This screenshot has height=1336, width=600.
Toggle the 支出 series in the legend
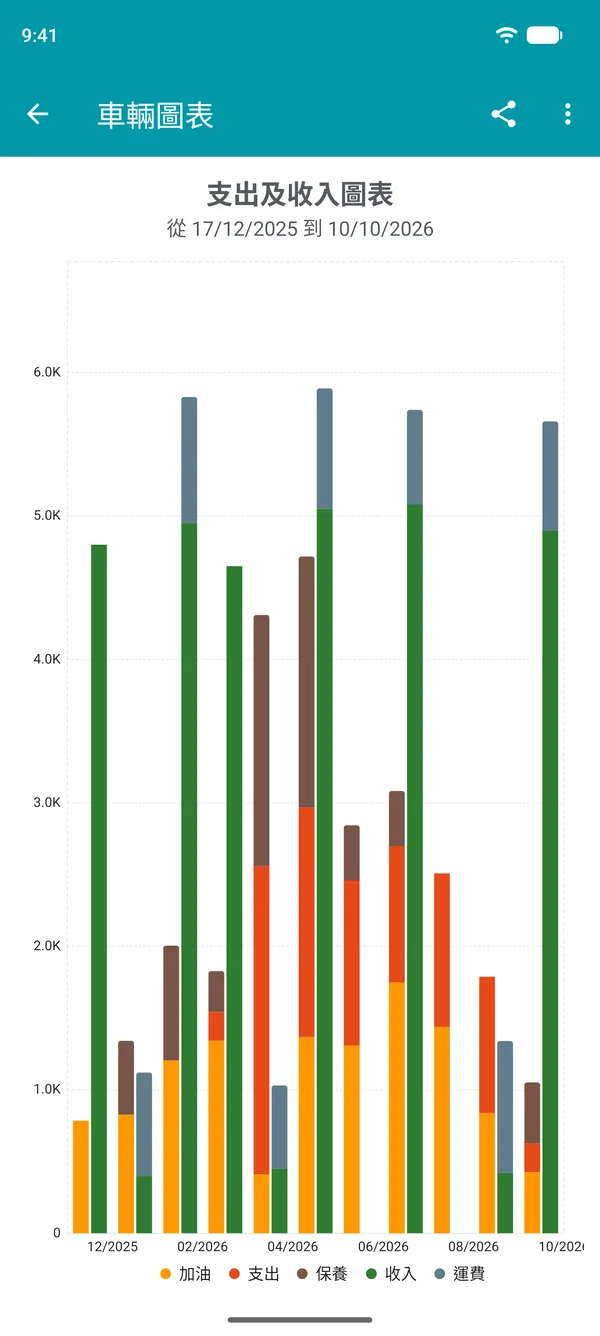point(254,1274)
